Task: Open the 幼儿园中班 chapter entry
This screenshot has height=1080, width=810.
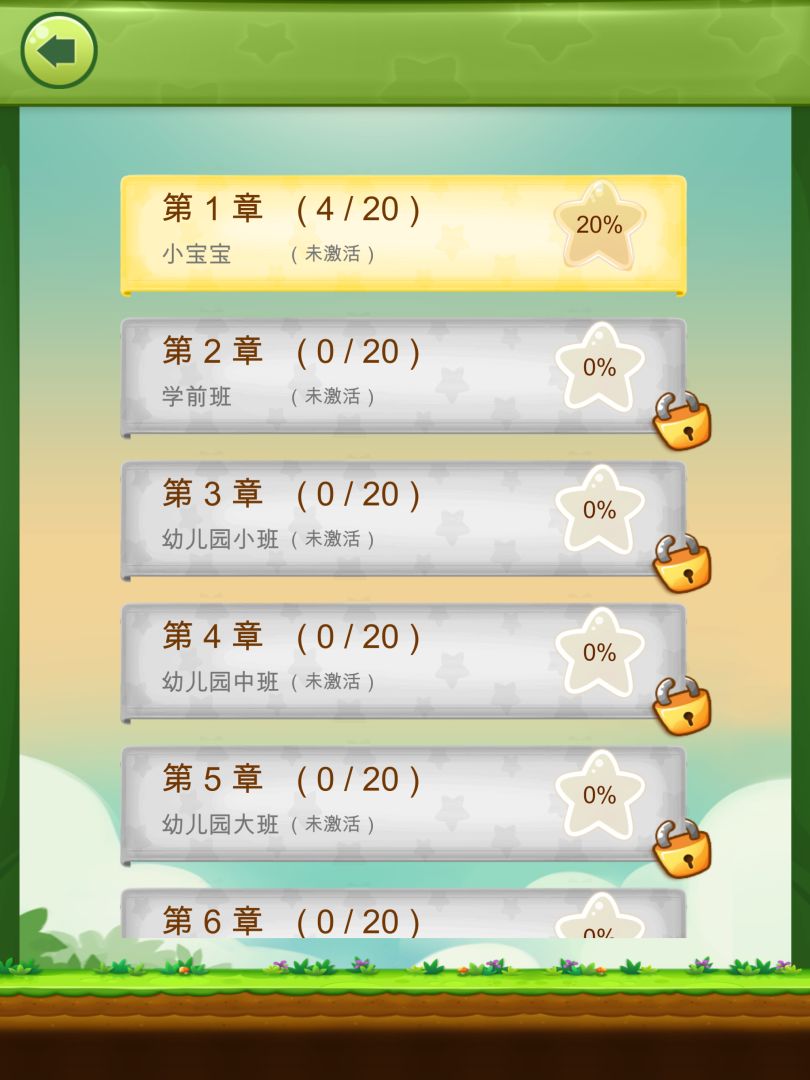Action: point(350,660)
